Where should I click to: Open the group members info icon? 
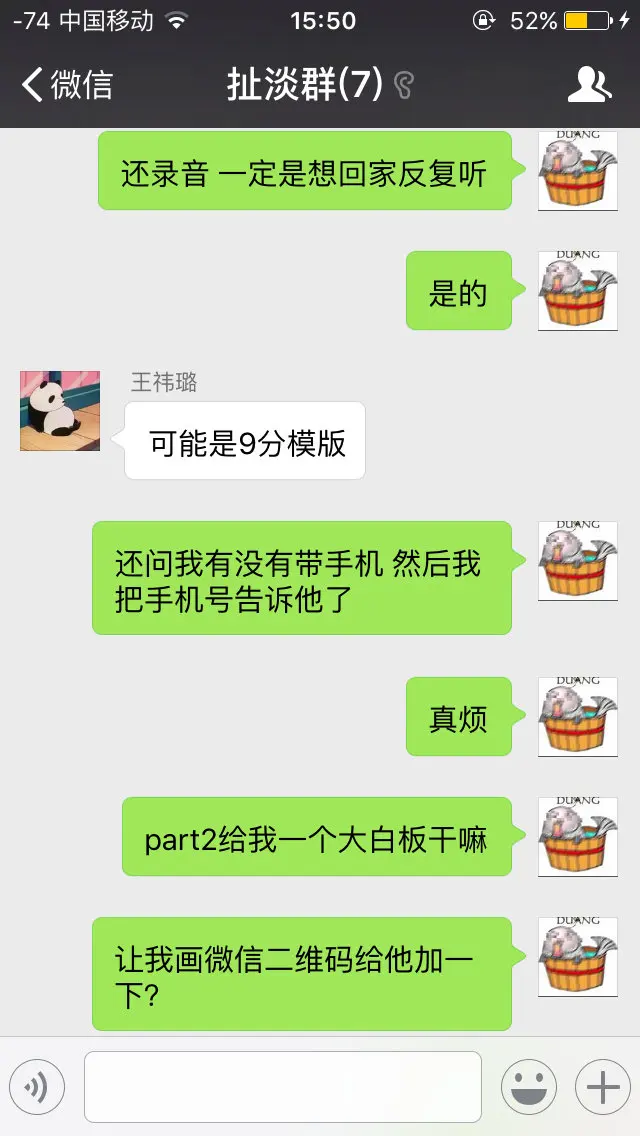(589, 84)
